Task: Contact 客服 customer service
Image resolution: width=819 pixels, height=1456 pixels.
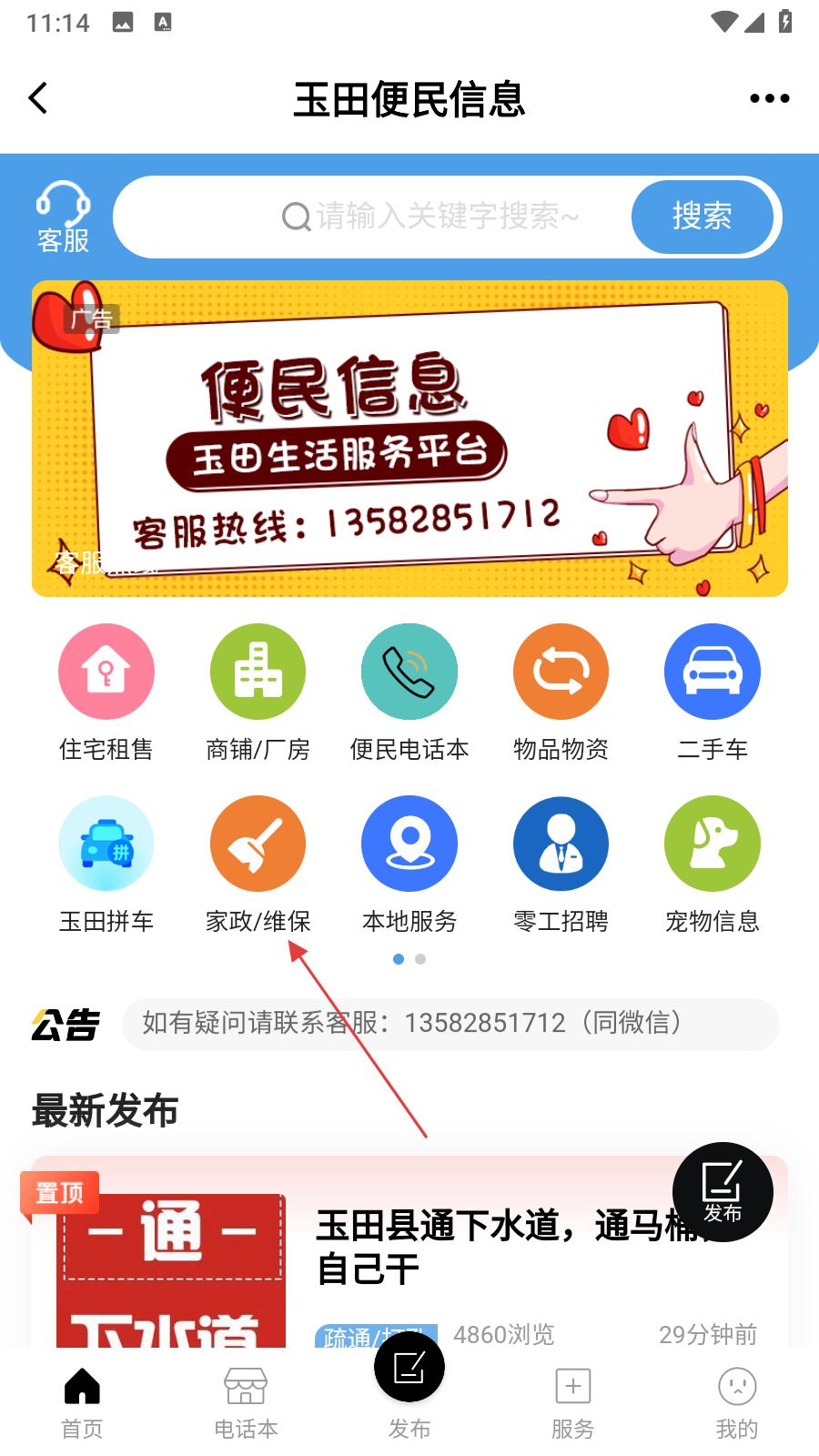Action: click(x=63, y=217)
